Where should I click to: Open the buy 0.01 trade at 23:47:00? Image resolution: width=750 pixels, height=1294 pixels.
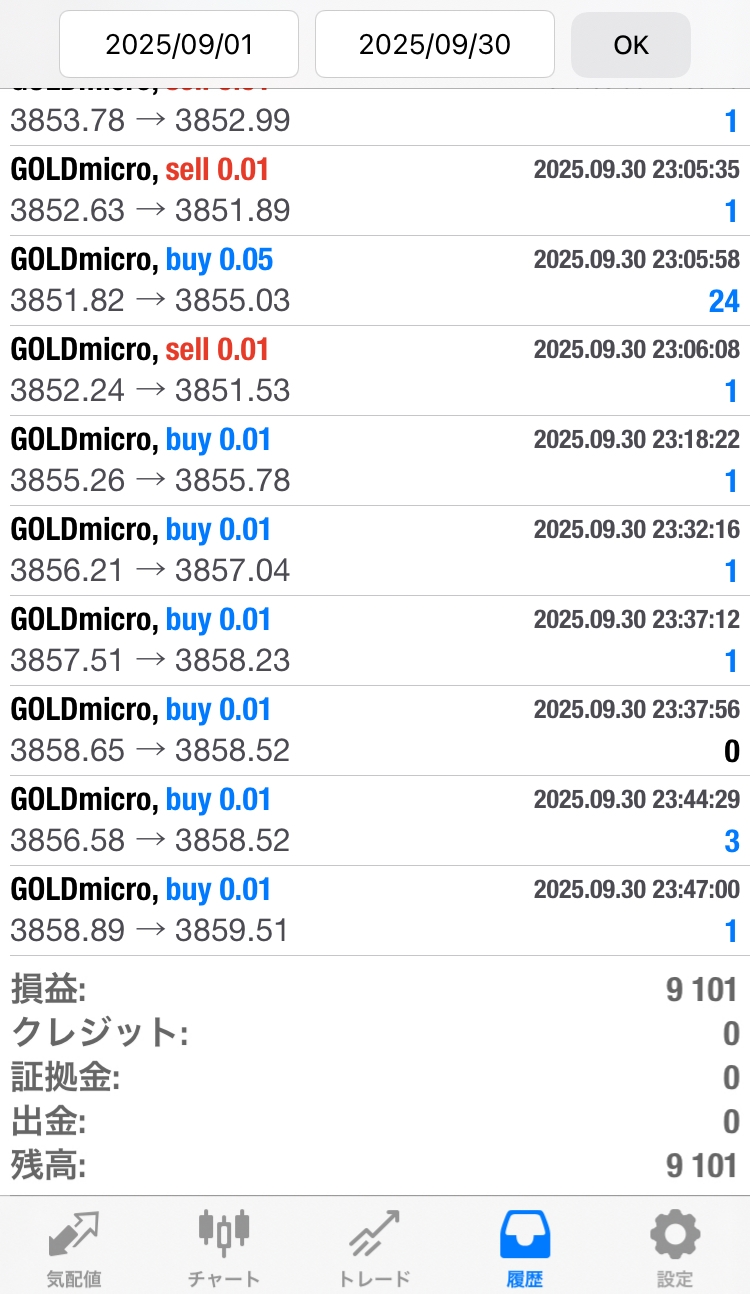(x=375, y=911)
